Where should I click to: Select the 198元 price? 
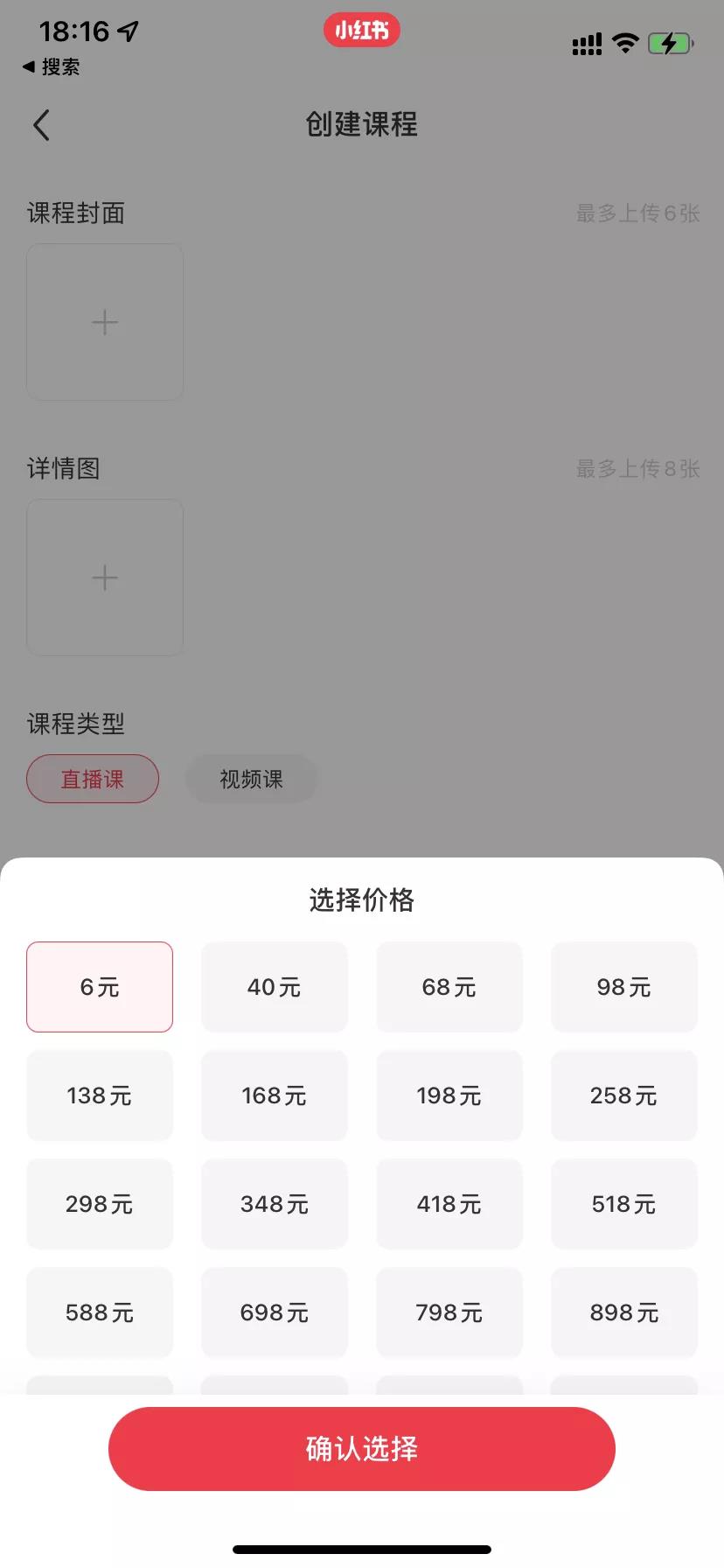pos(449,1095)
